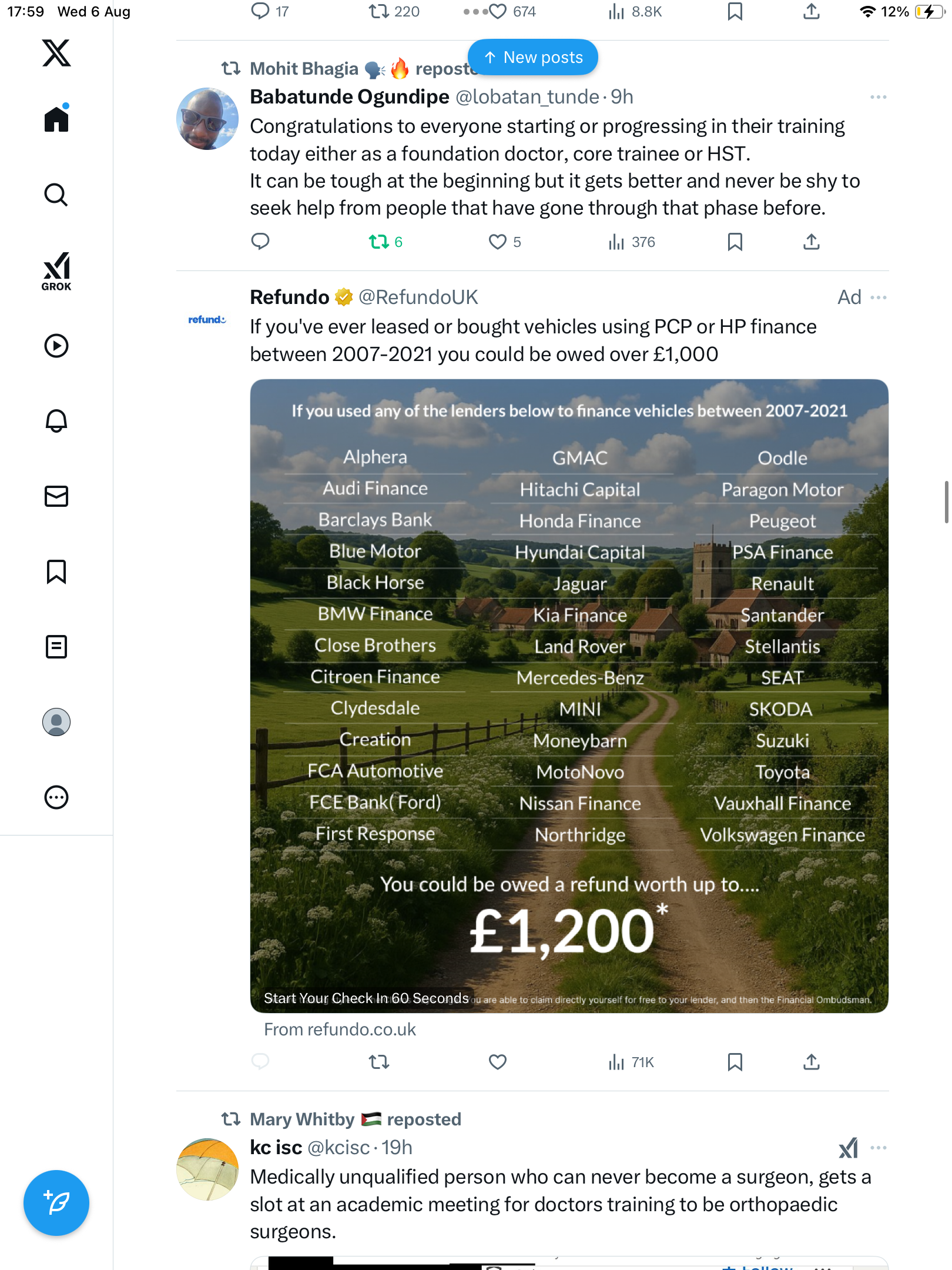
Task: Open direct messages envelope
Action: click(x=56, y=496)
